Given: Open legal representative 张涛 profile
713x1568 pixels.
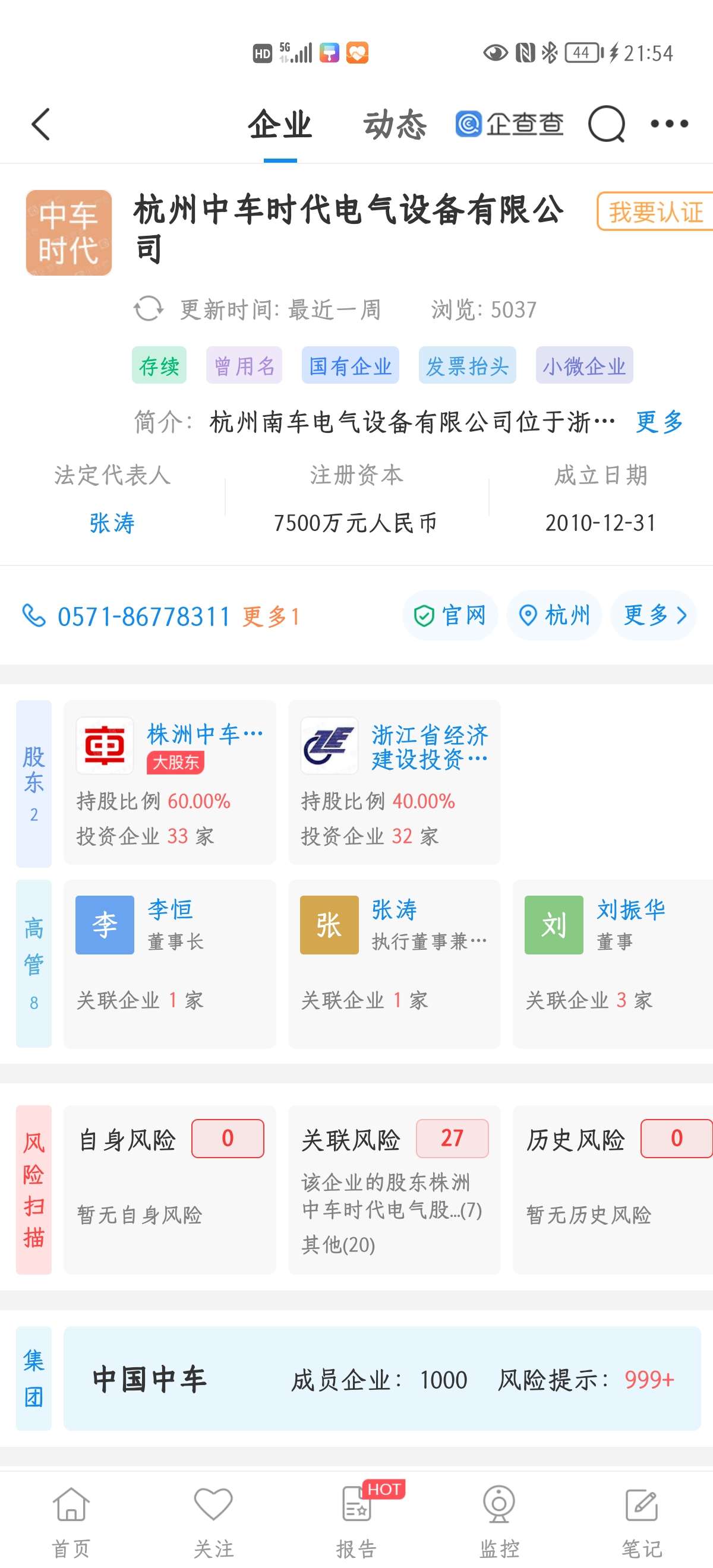Looking at the screenshot, I should (x=110, y=522).
